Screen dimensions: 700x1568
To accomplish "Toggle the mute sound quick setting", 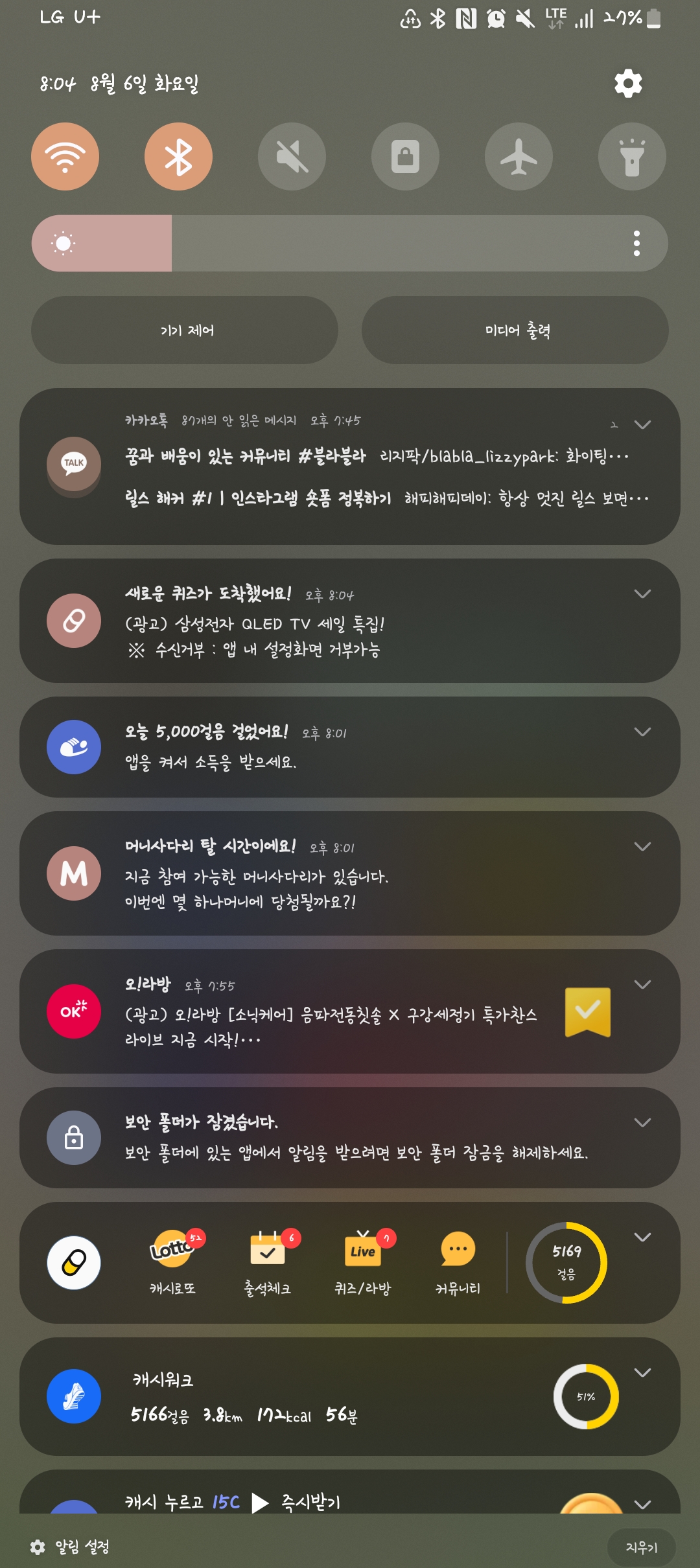I will coord(292,156).
